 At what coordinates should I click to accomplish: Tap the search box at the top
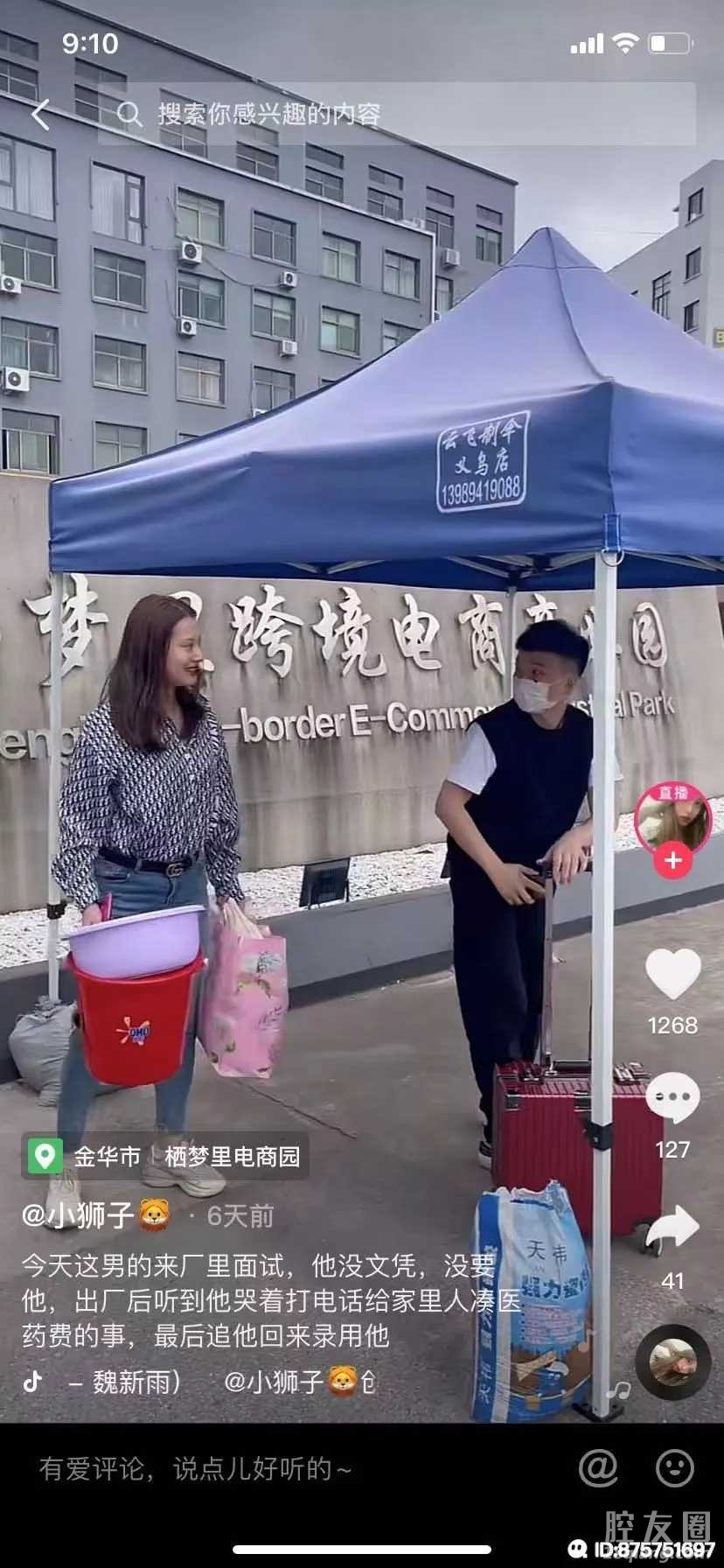tap(398, 115)
